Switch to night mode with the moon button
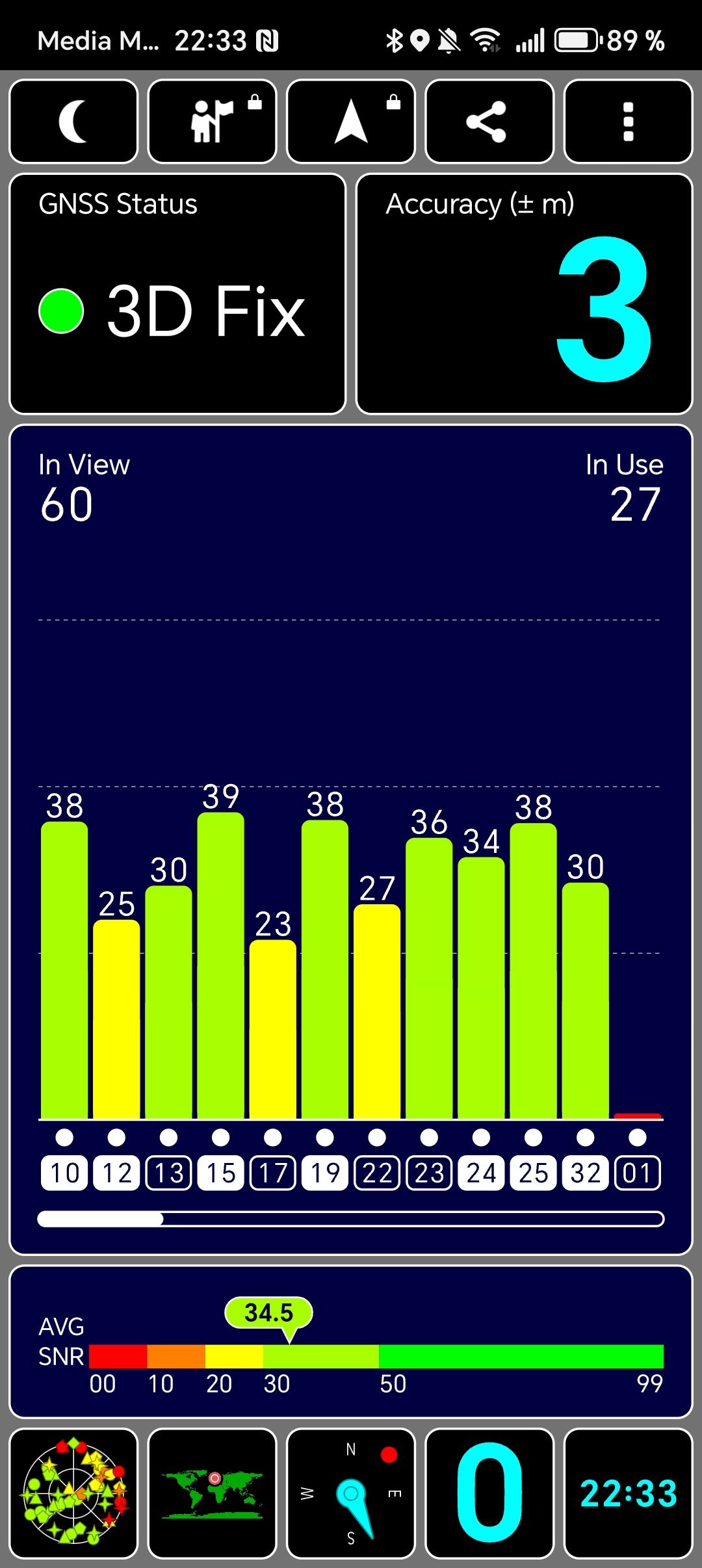The height and width of the screenshot is (1568, 702). [73, 122]
